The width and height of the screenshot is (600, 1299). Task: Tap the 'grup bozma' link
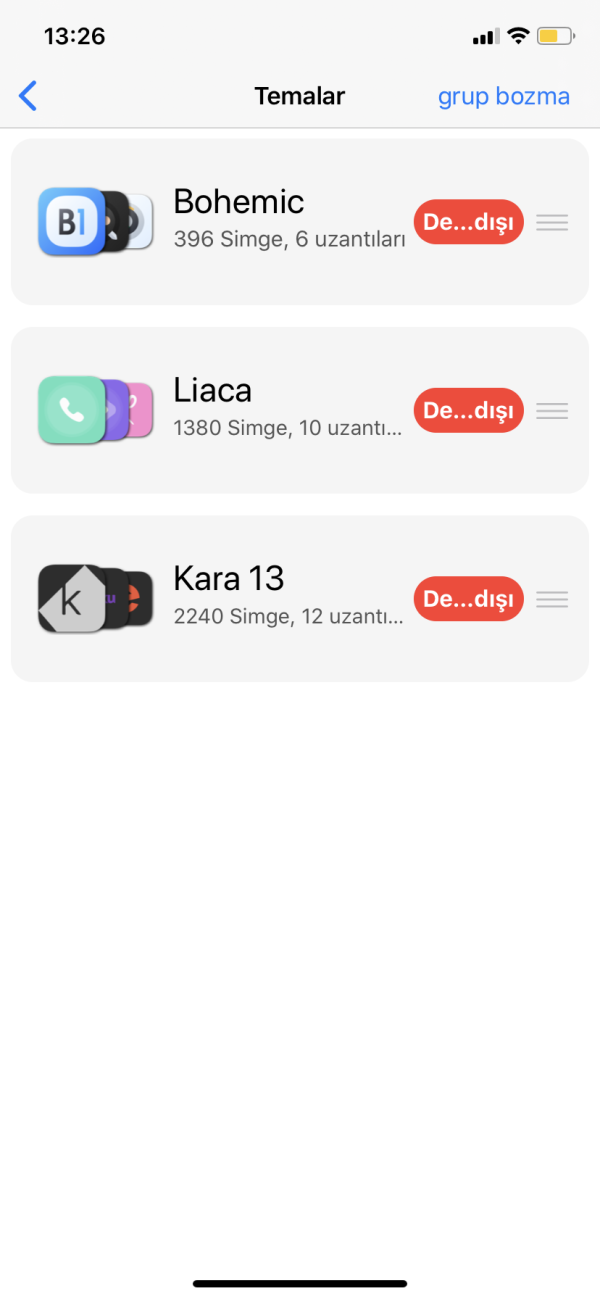(503, 96)
